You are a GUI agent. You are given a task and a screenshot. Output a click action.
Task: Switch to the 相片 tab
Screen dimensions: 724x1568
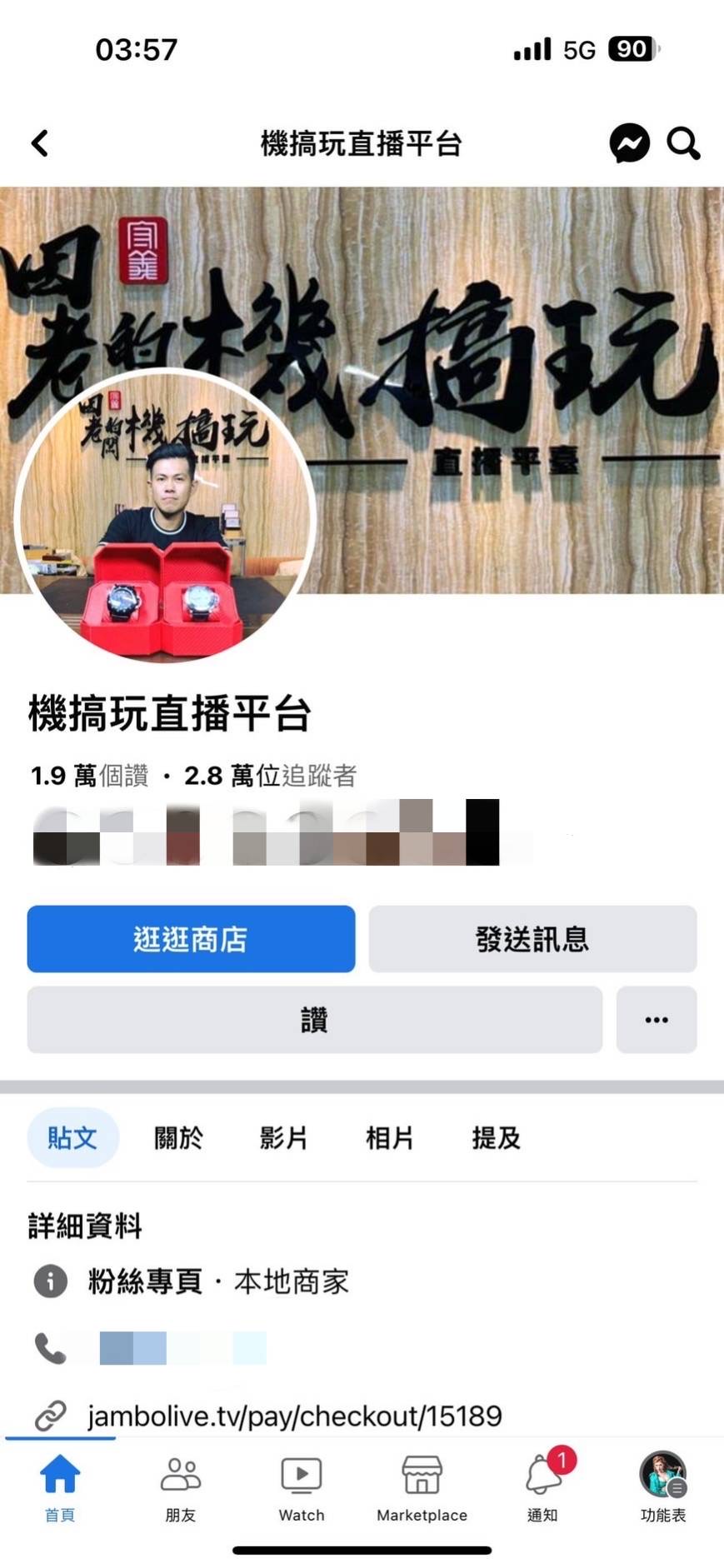tap(390, 1137)
